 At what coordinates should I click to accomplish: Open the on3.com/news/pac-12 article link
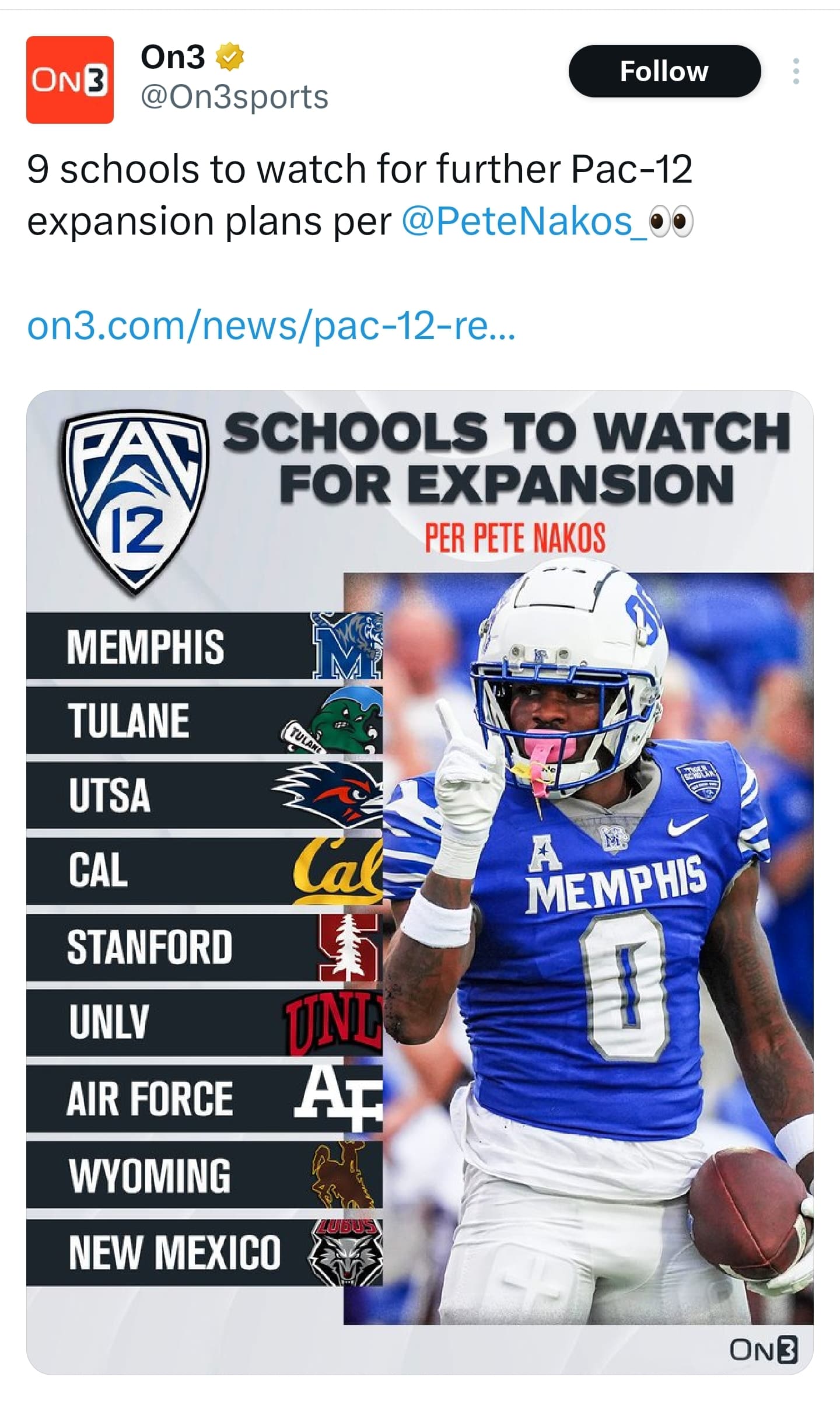[271, 326]
